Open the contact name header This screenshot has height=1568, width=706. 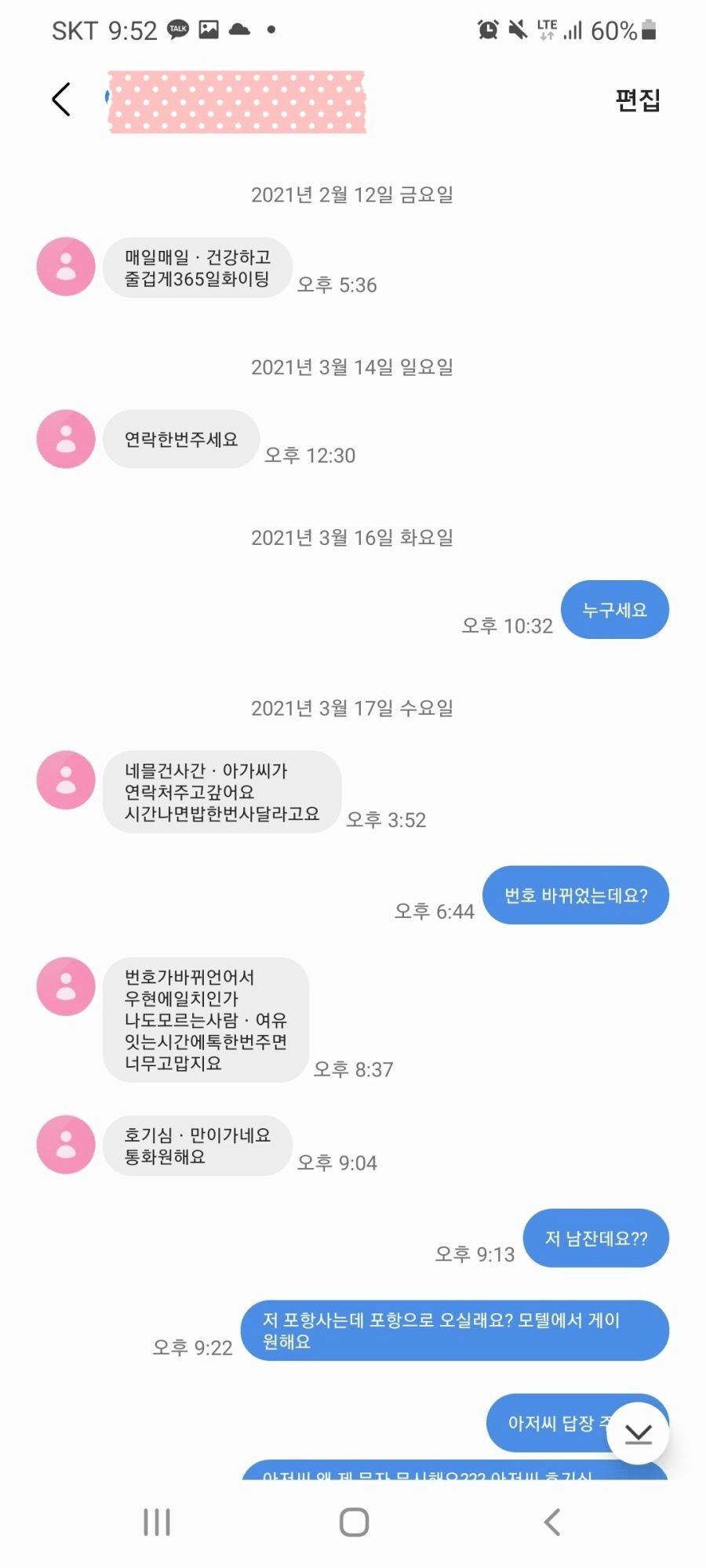click(x=236, y=102)
